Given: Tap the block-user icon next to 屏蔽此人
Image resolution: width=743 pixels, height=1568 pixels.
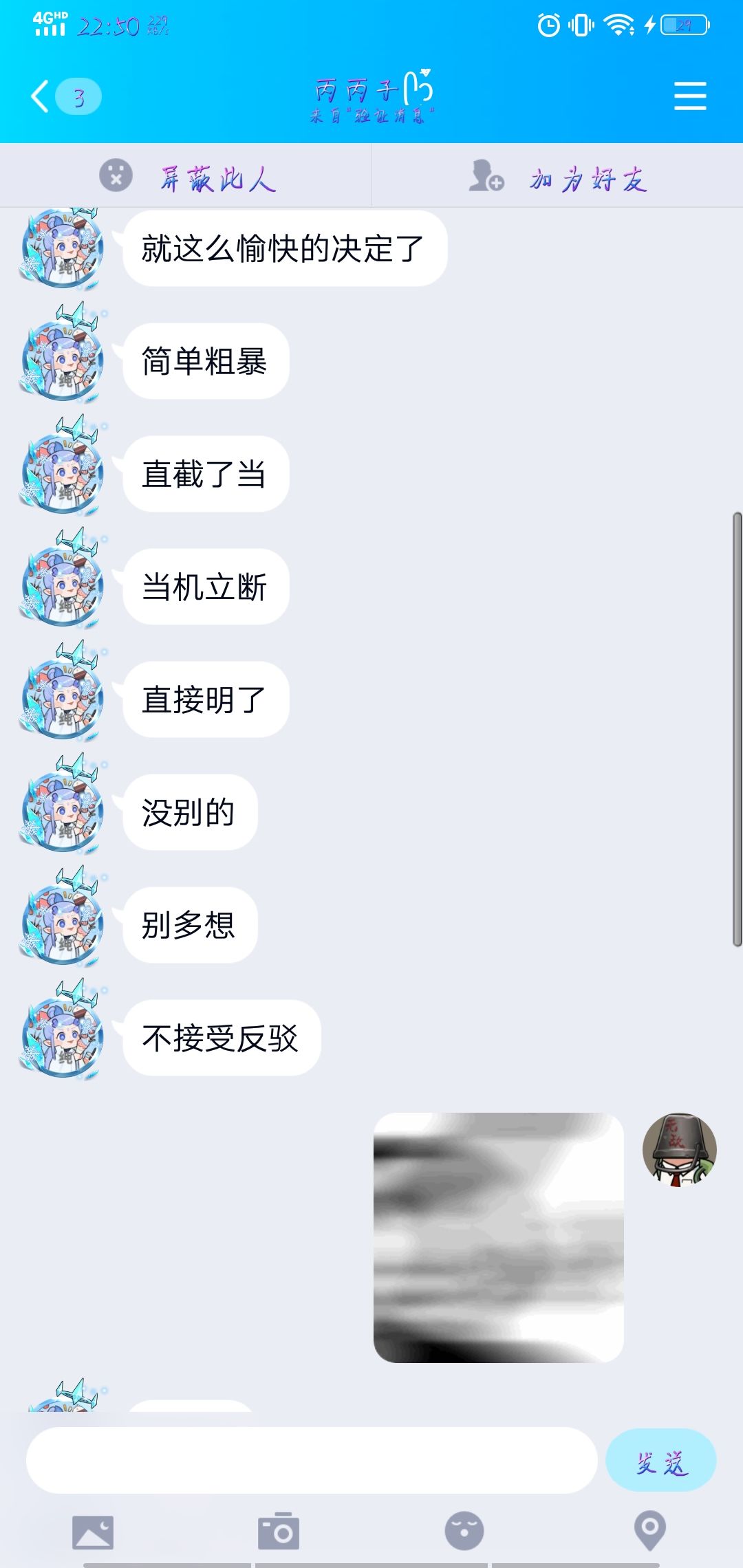Looking at the screenshot, I should (x=117, y=177).
